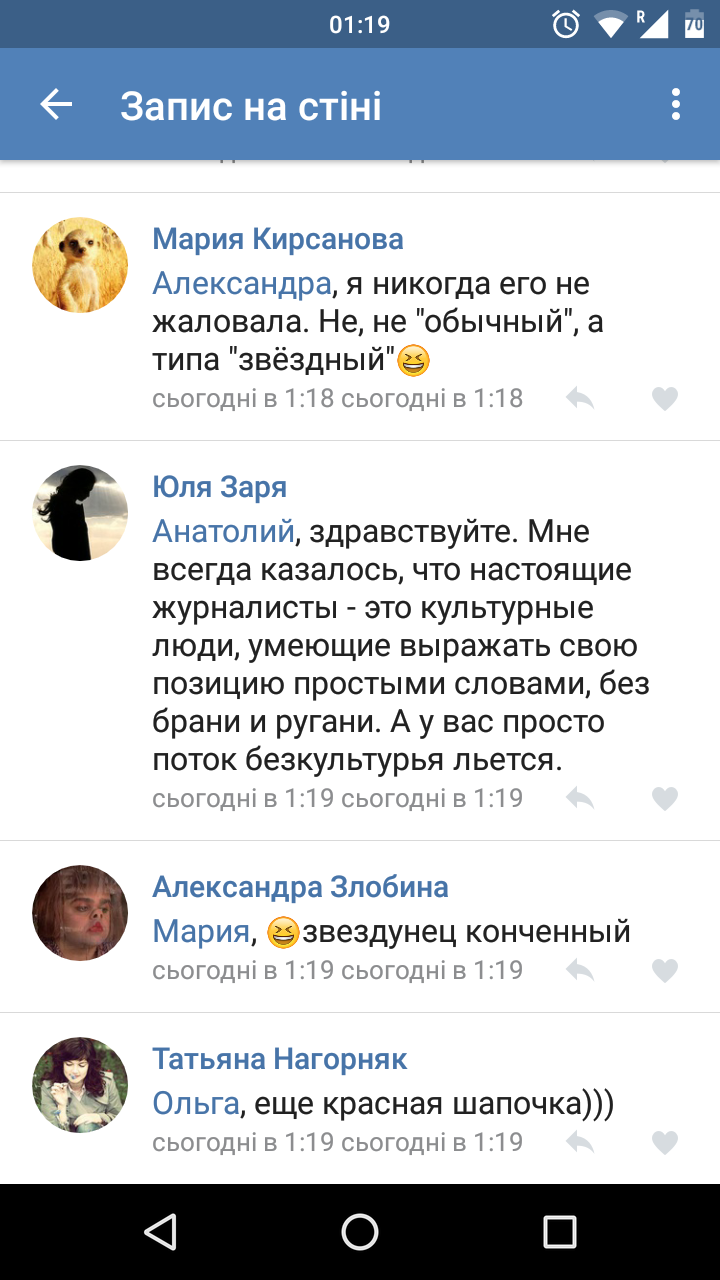Open Мария Кирсанова's profile avatar
Viewport: 720px width, 1280px height.
(80, 265)
